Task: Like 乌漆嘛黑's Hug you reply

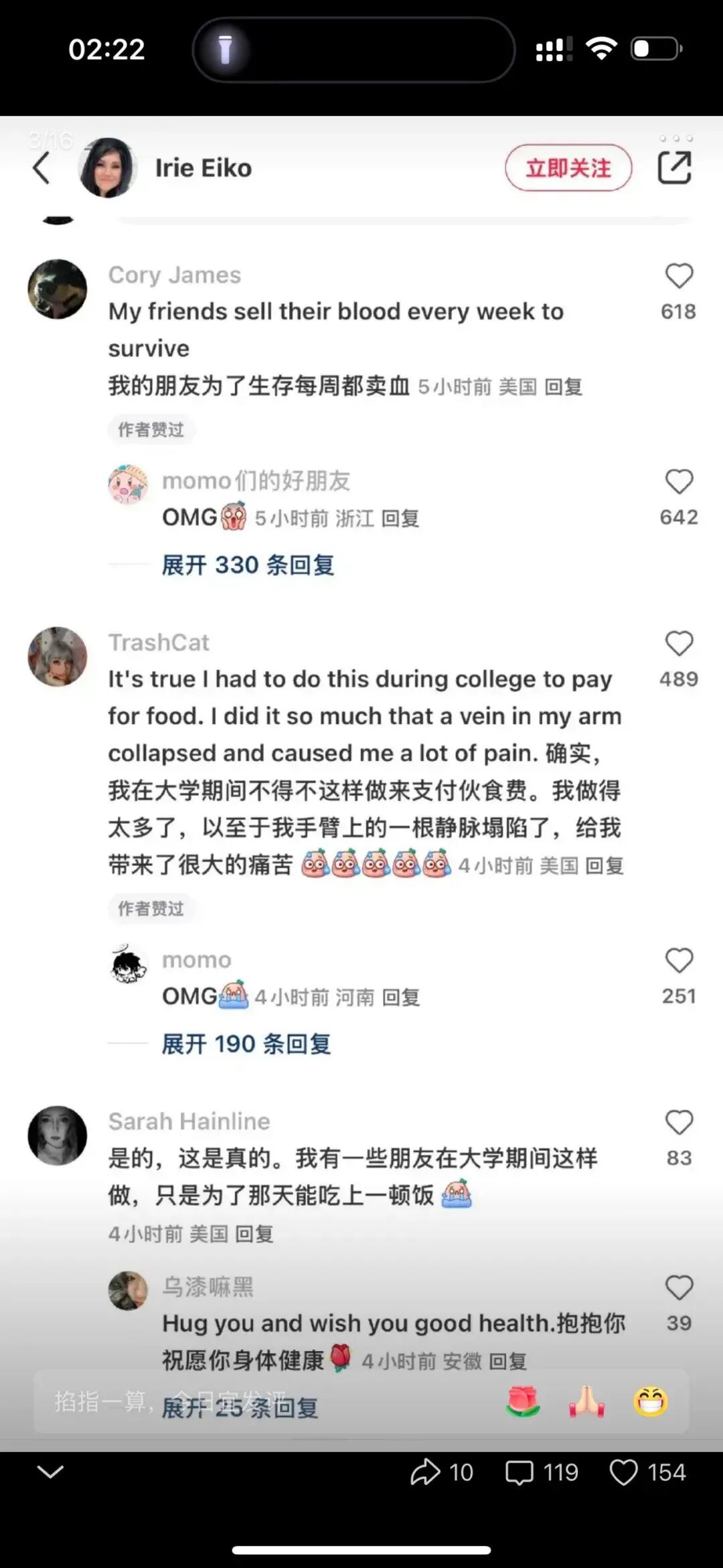Action: 678,1287
